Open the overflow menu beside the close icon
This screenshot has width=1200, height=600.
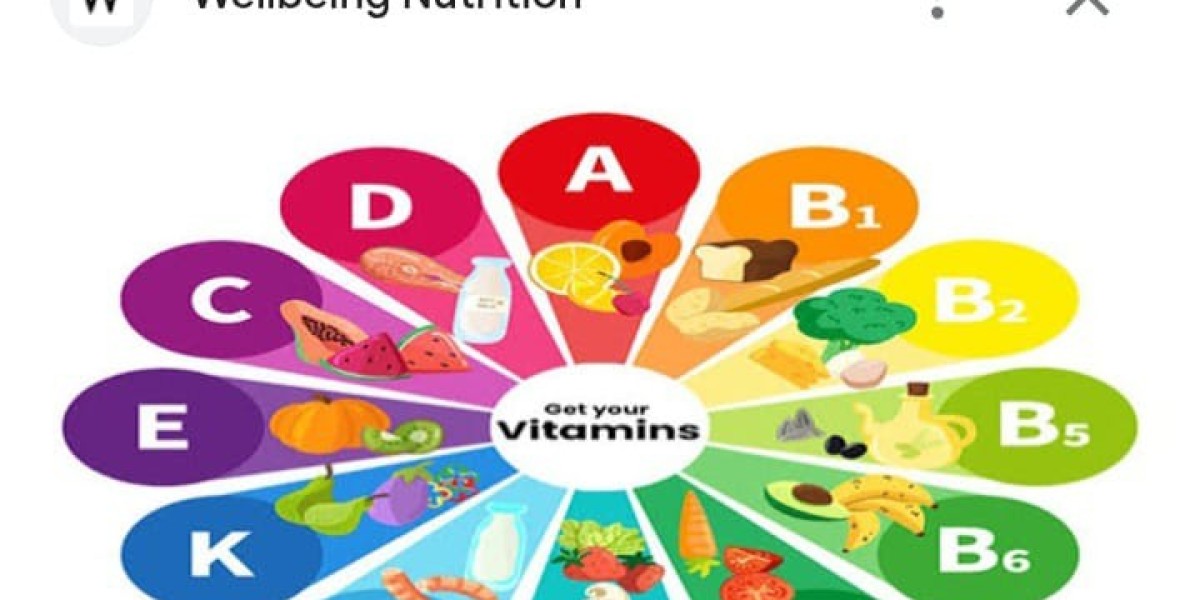tap(937, 8)
